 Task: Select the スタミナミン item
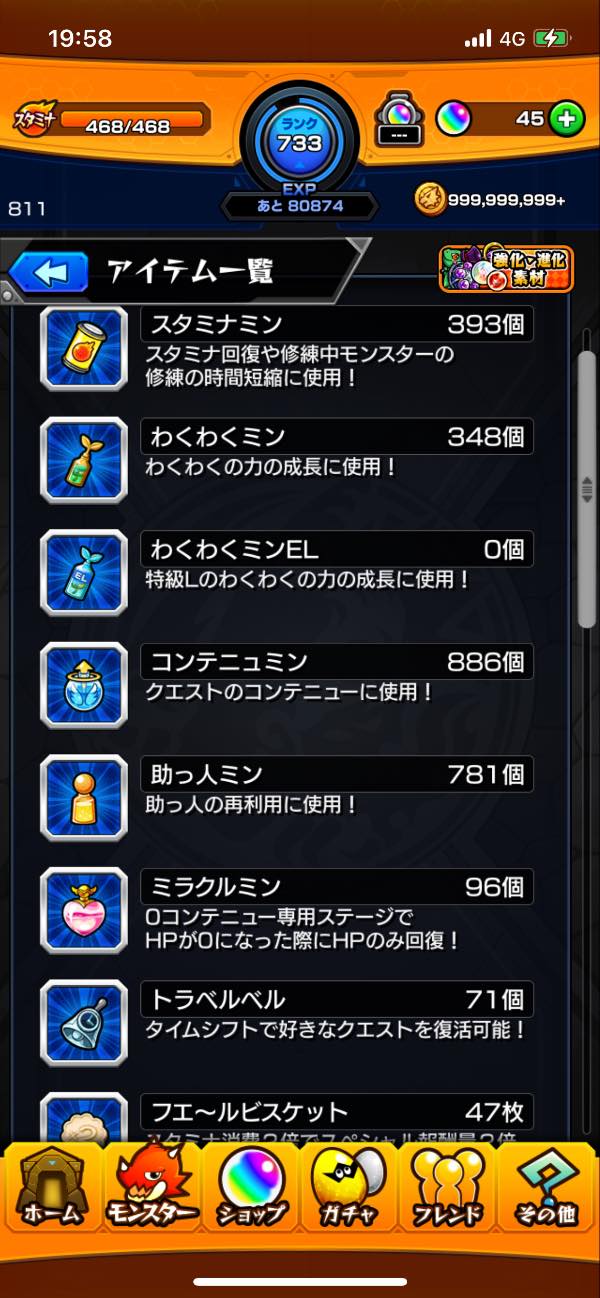[287, 348]
